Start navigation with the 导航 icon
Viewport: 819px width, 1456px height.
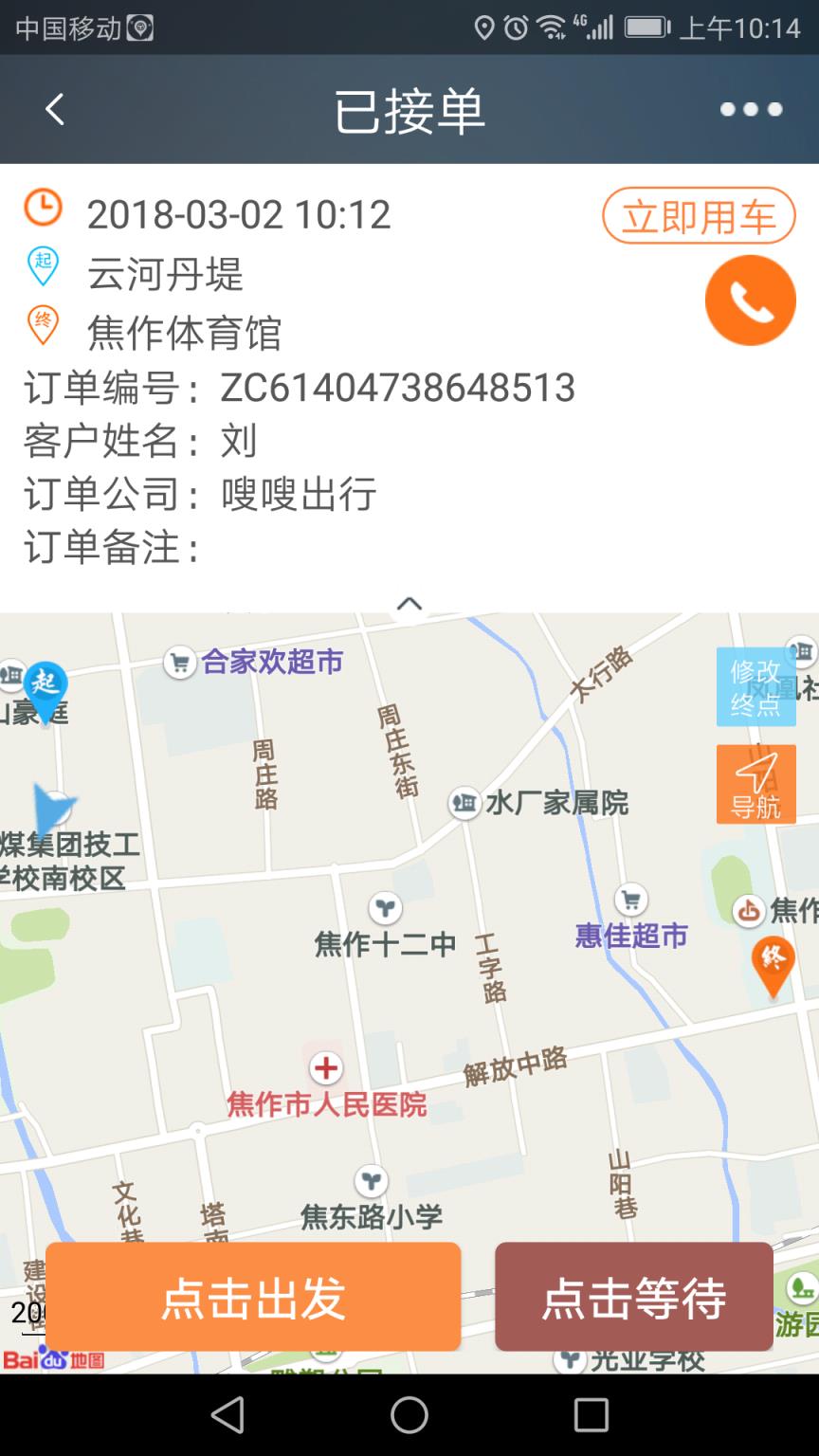pyautogui.click(x=755, y=784)
